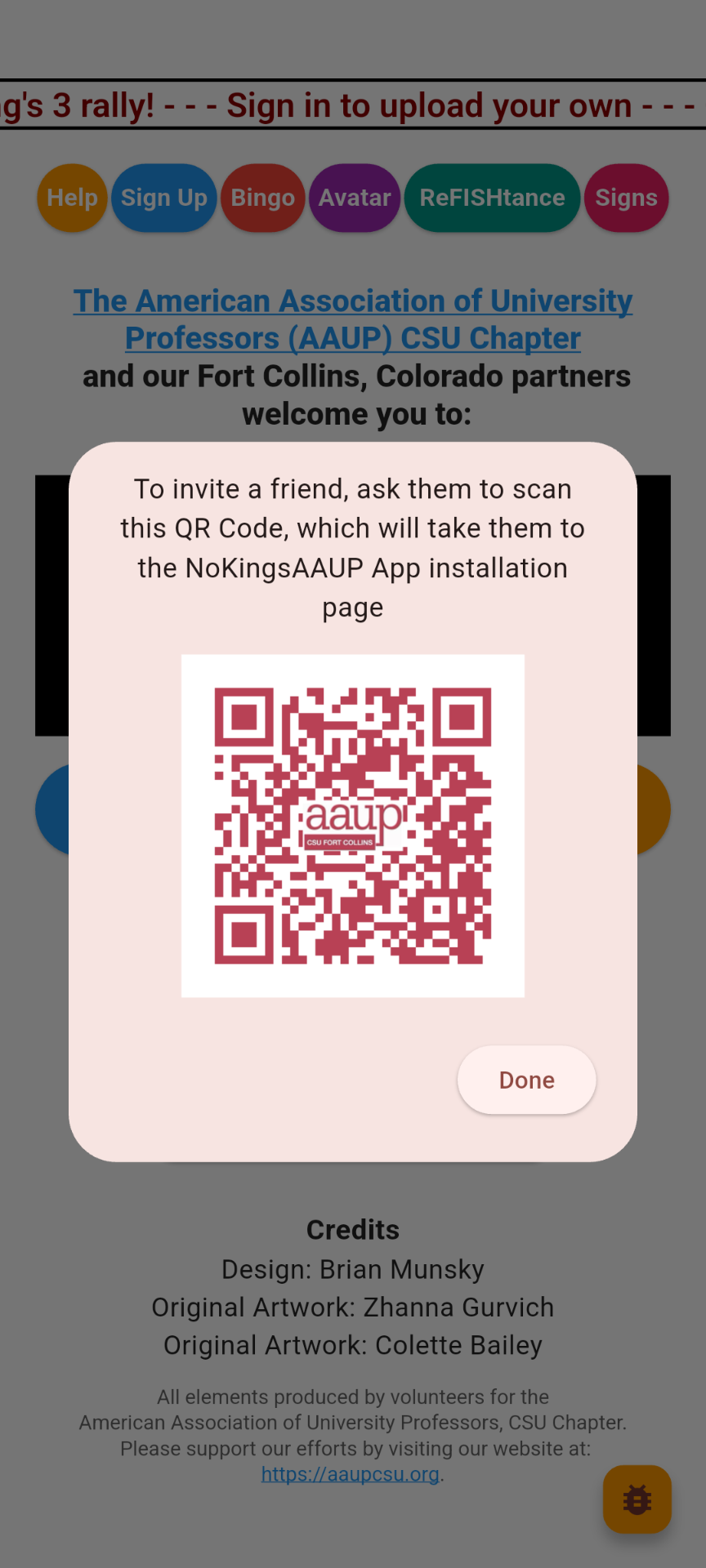The width and height of the screenshot is (706, 1568).
Task: Visit the aaupcsu.org website link
Action: (x=351, y=1474)
